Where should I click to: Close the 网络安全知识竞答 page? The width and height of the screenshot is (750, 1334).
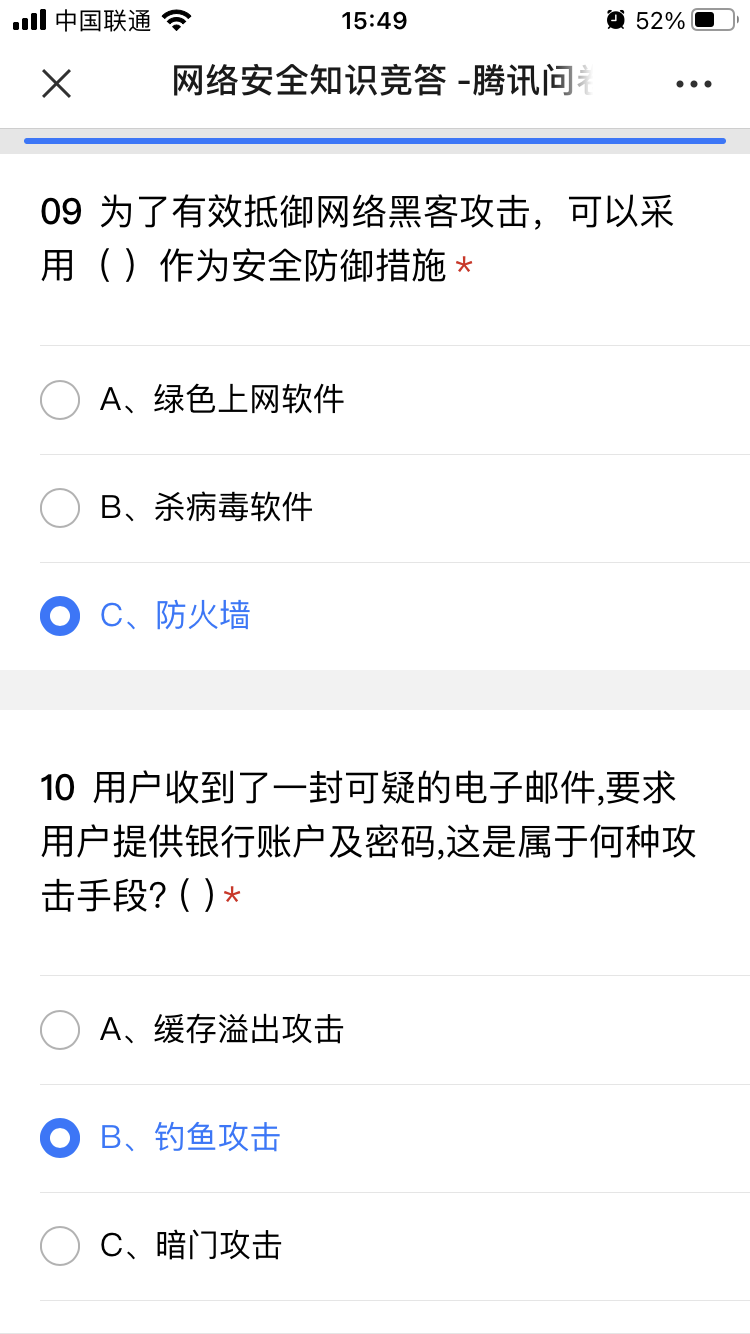click(56, 83)
